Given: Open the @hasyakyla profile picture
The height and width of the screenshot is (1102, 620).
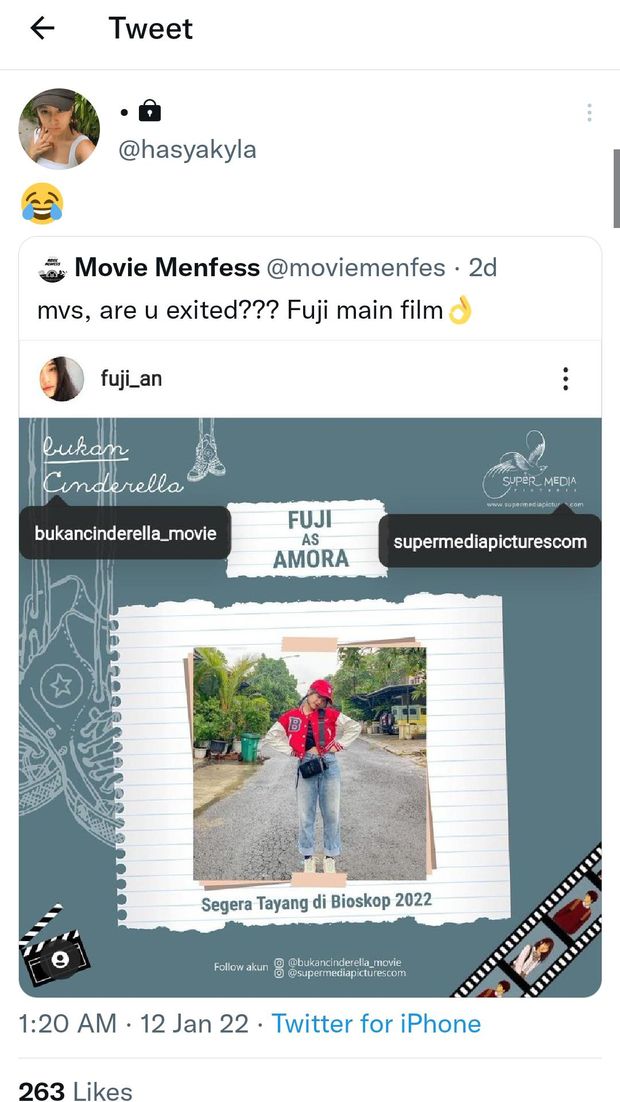Looking at the screenshot, I should click(x=59, y=129).
